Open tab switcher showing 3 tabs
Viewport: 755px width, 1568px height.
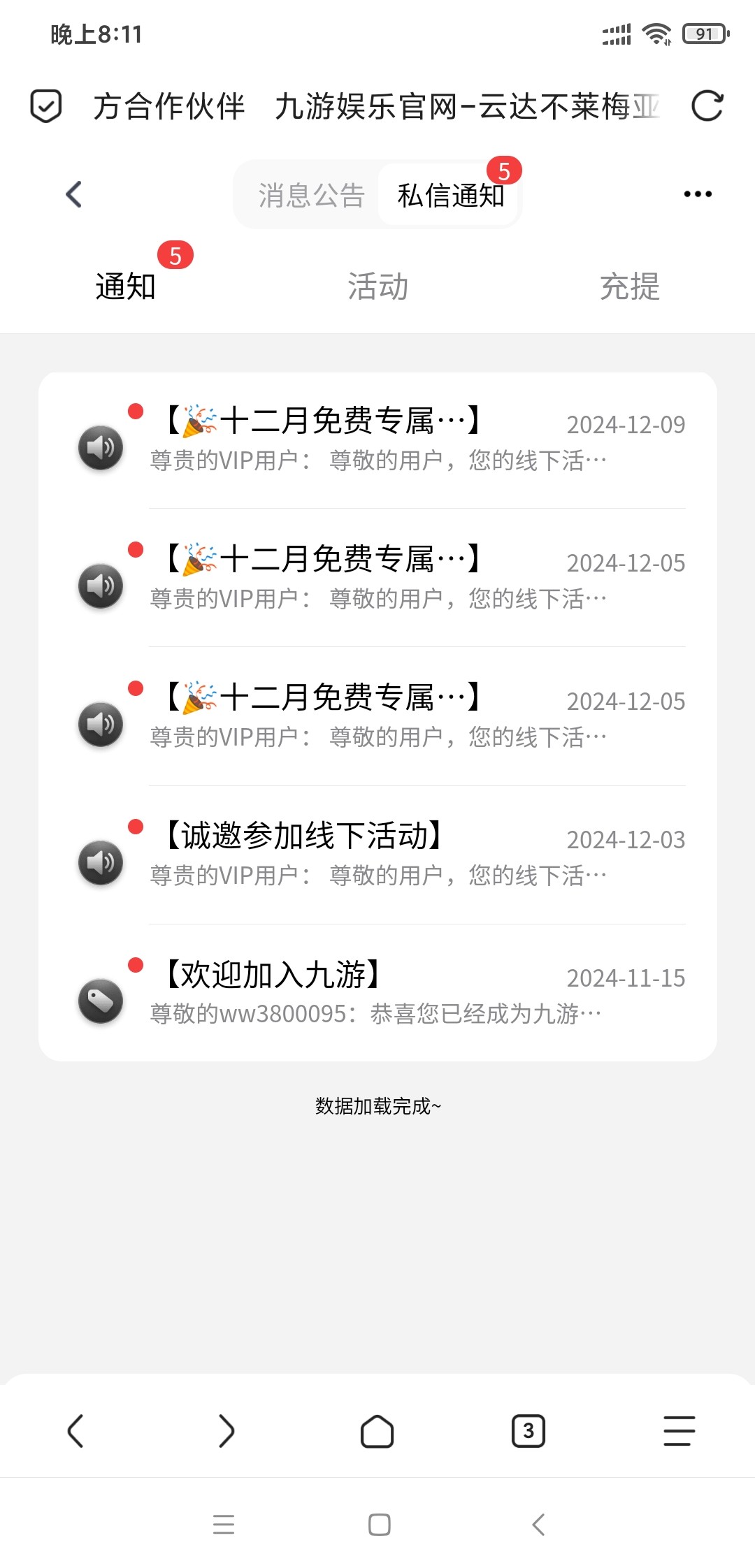(528, 1430)
